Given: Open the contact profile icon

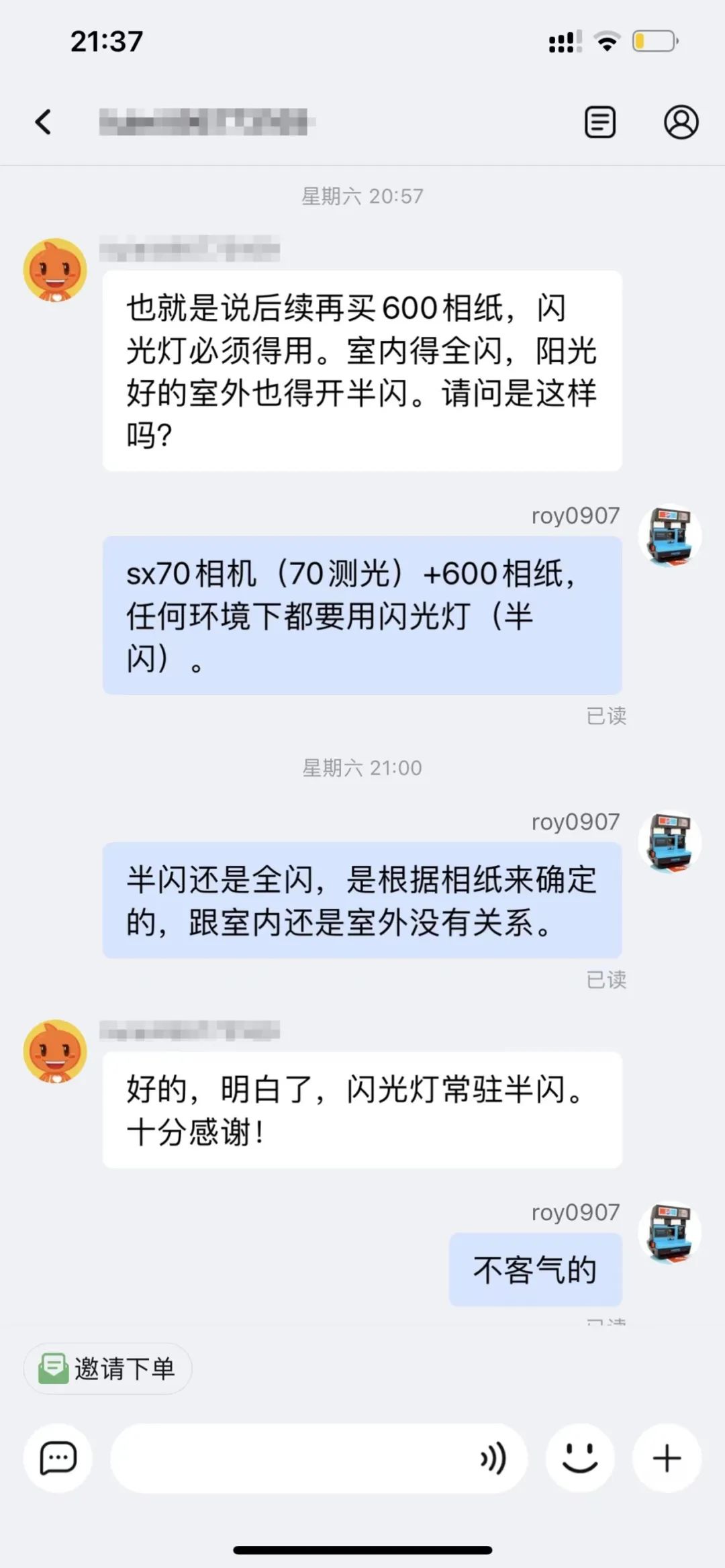Looking at the screenshot, I should tap(681, 122).
